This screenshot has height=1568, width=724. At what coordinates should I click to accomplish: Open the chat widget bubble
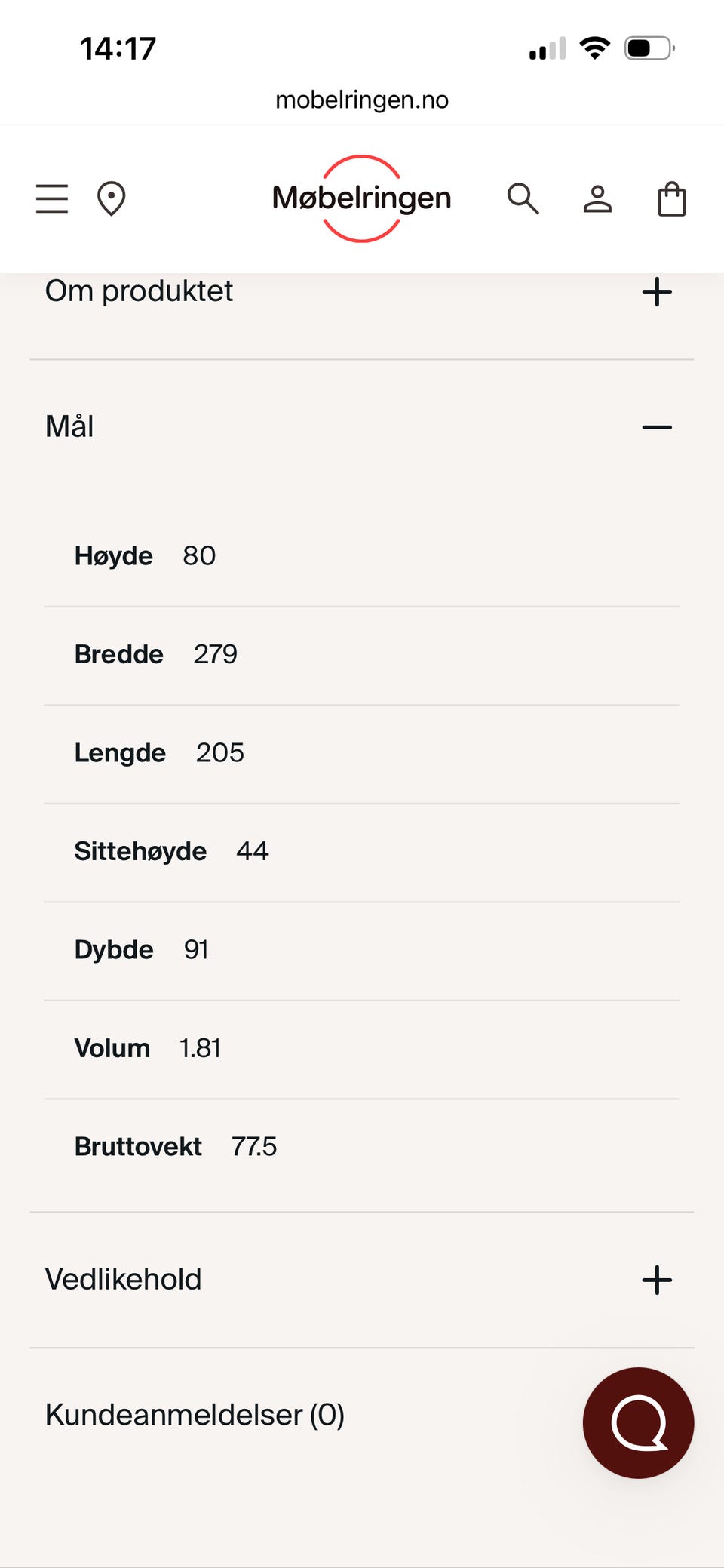coord(638,1422)
